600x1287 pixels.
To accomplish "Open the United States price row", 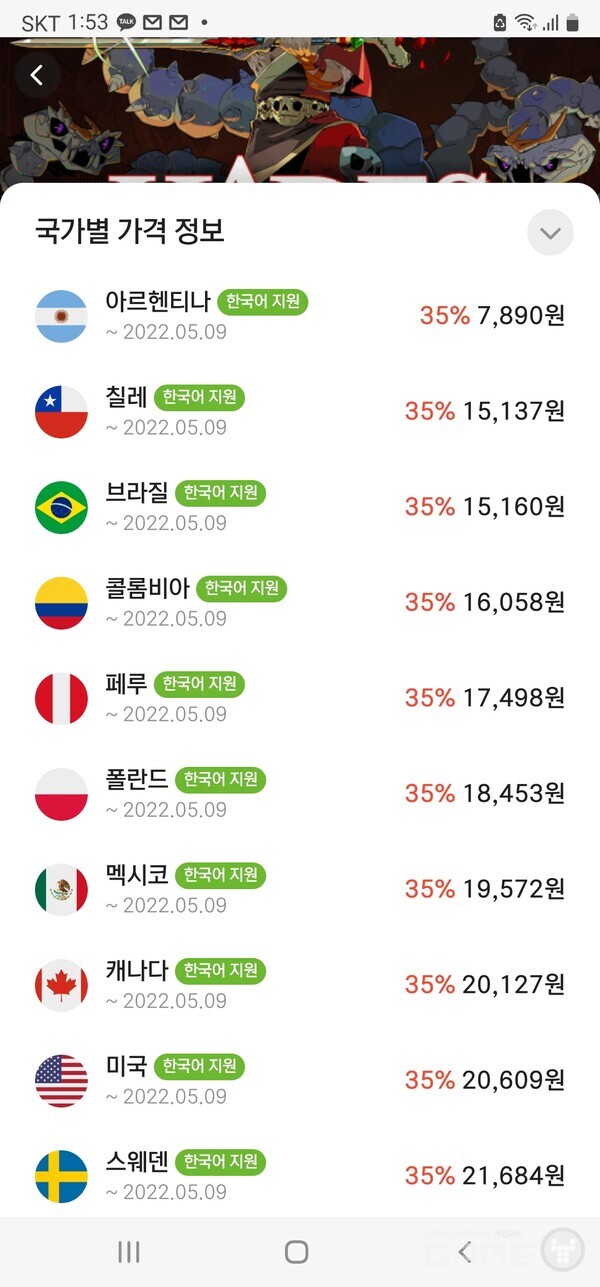I will 300,1080.
